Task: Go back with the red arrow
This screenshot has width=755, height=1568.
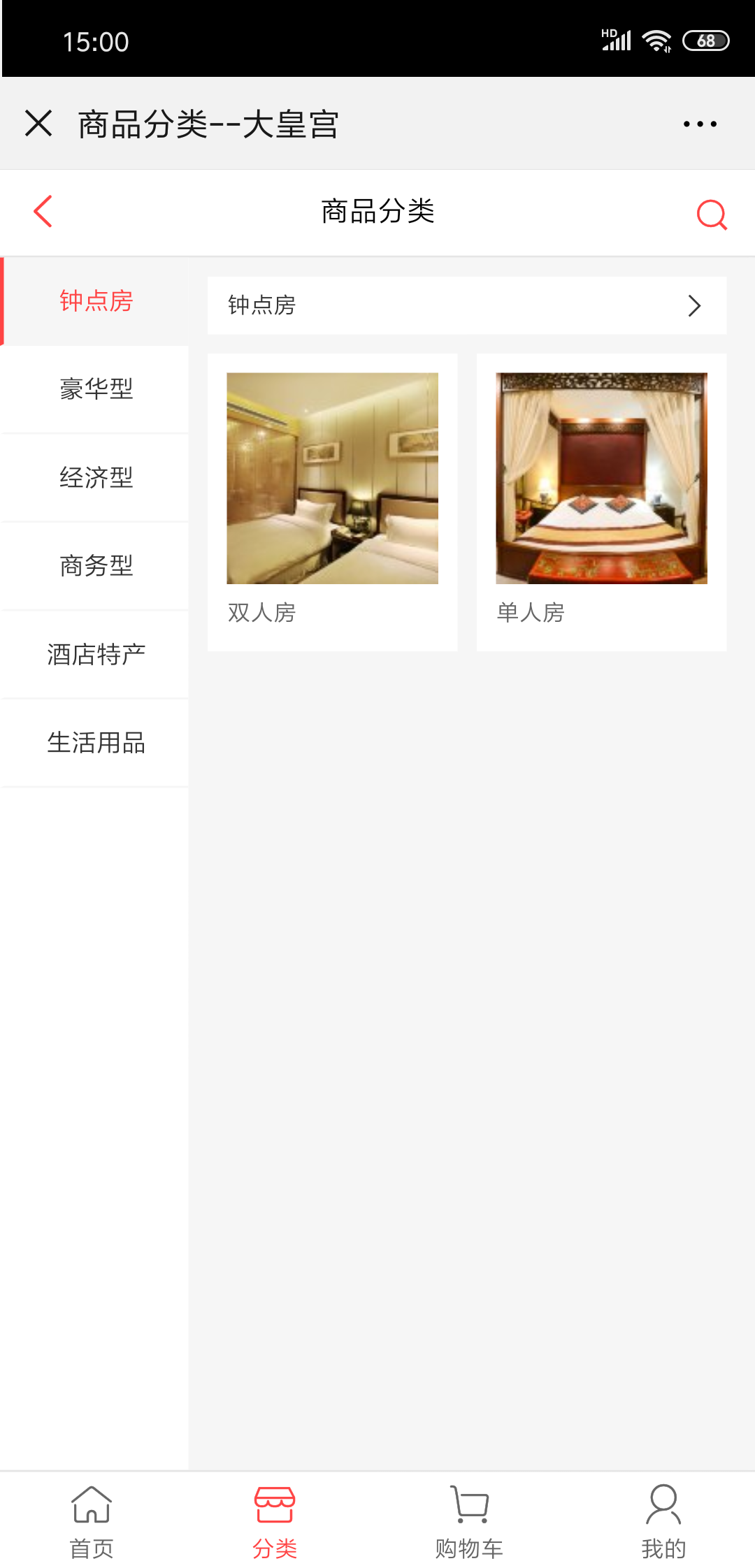Action: pos(43,211)
